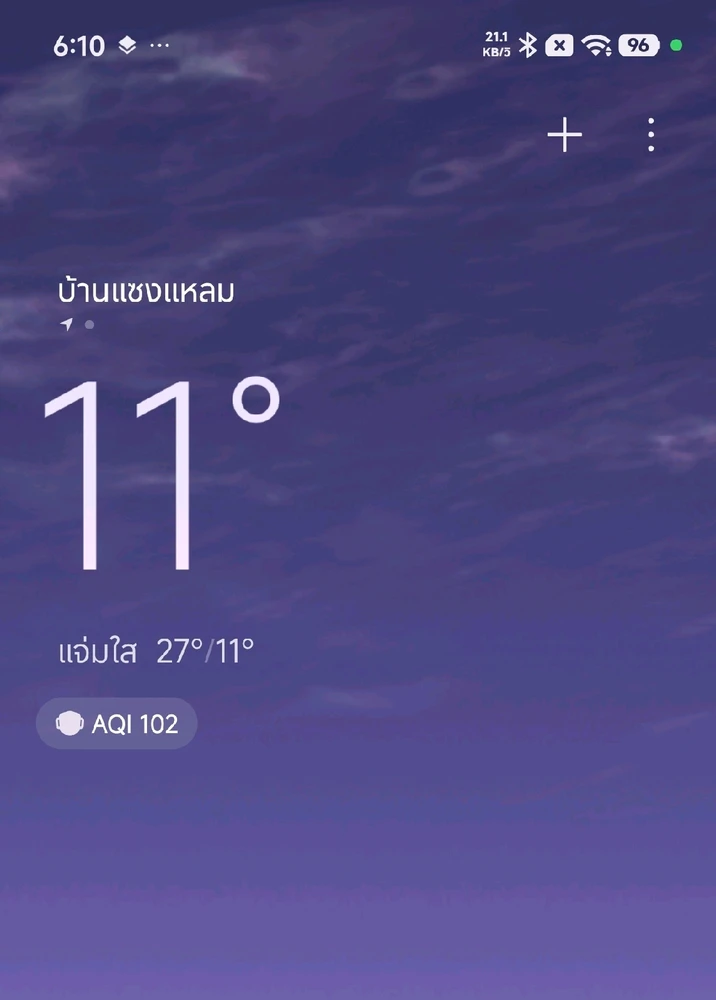
Task: Open the AQI 102 air quality chip
Action: click(117, 724)
